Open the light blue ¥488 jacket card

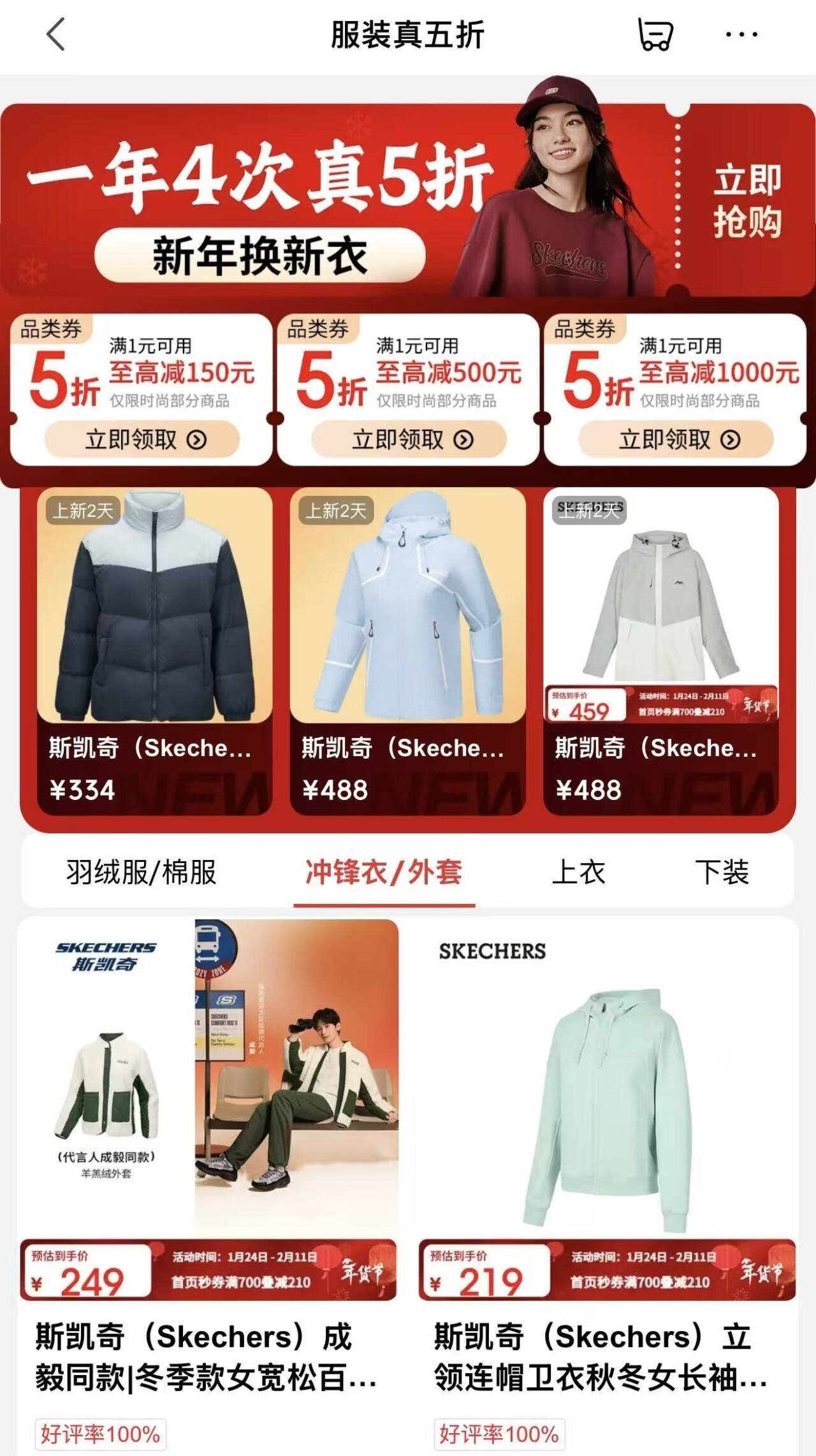pyautogui.click(x=408, y=652)
